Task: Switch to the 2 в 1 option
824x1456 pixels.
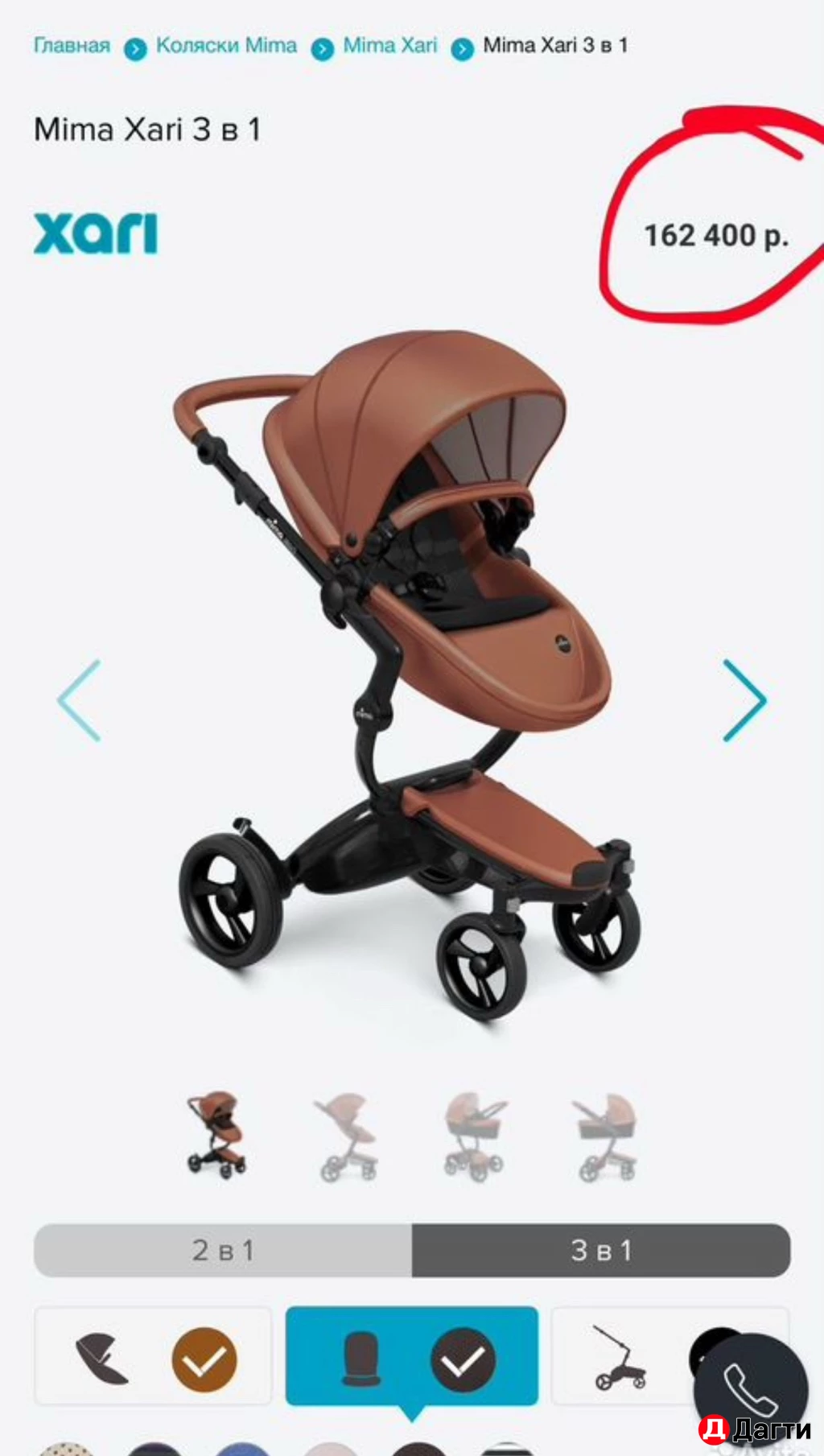Action: (223, 1250)
